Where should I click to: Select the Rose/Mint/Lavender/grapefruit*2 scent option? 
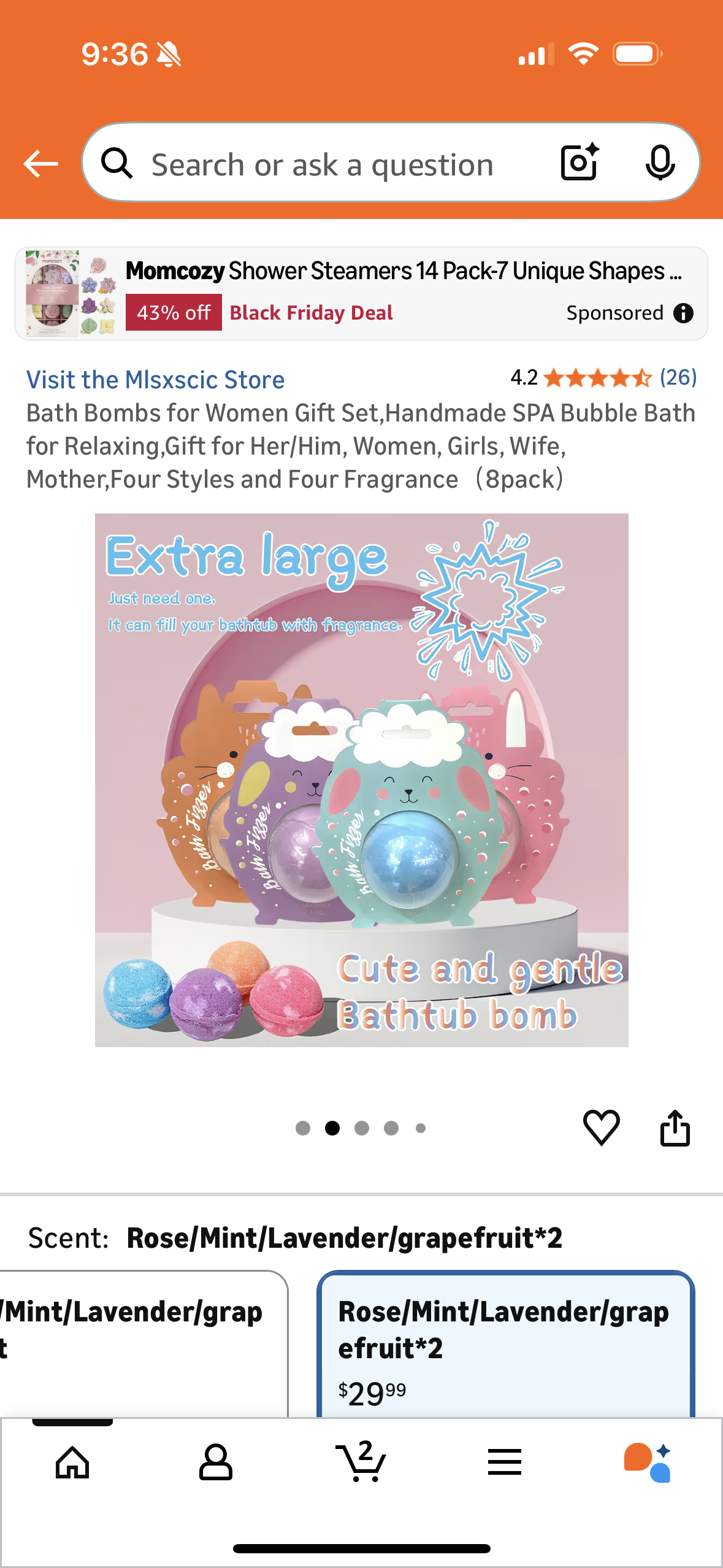[505, 1343]
